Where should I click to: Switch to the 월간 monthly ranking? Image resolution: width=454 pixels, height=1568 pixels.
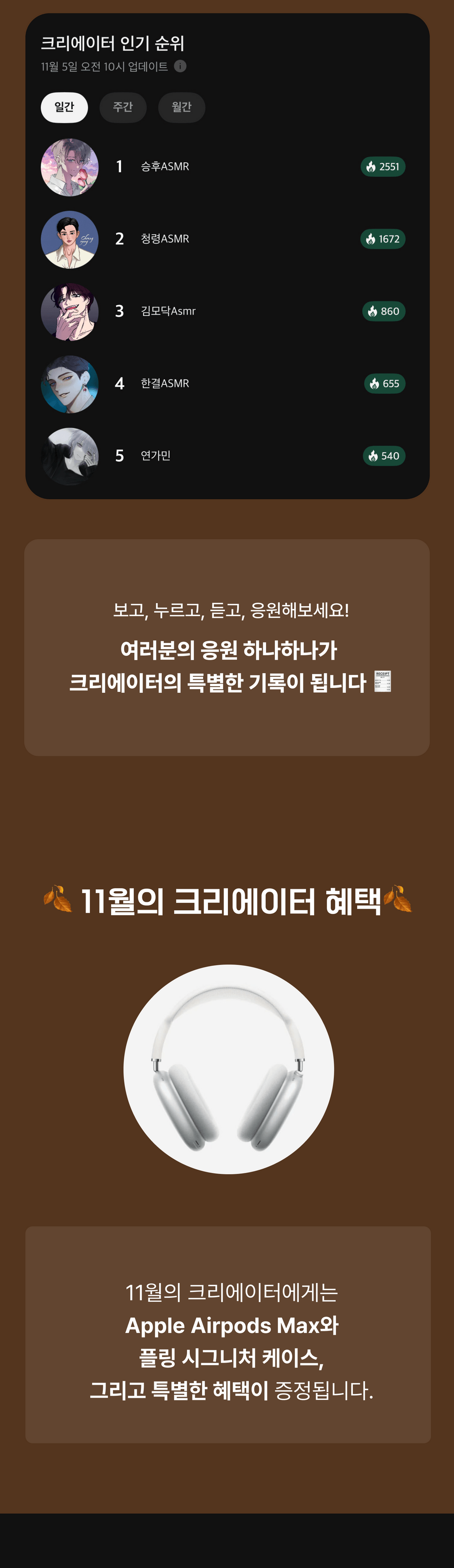pyautogui.click(x=181, y=107)
